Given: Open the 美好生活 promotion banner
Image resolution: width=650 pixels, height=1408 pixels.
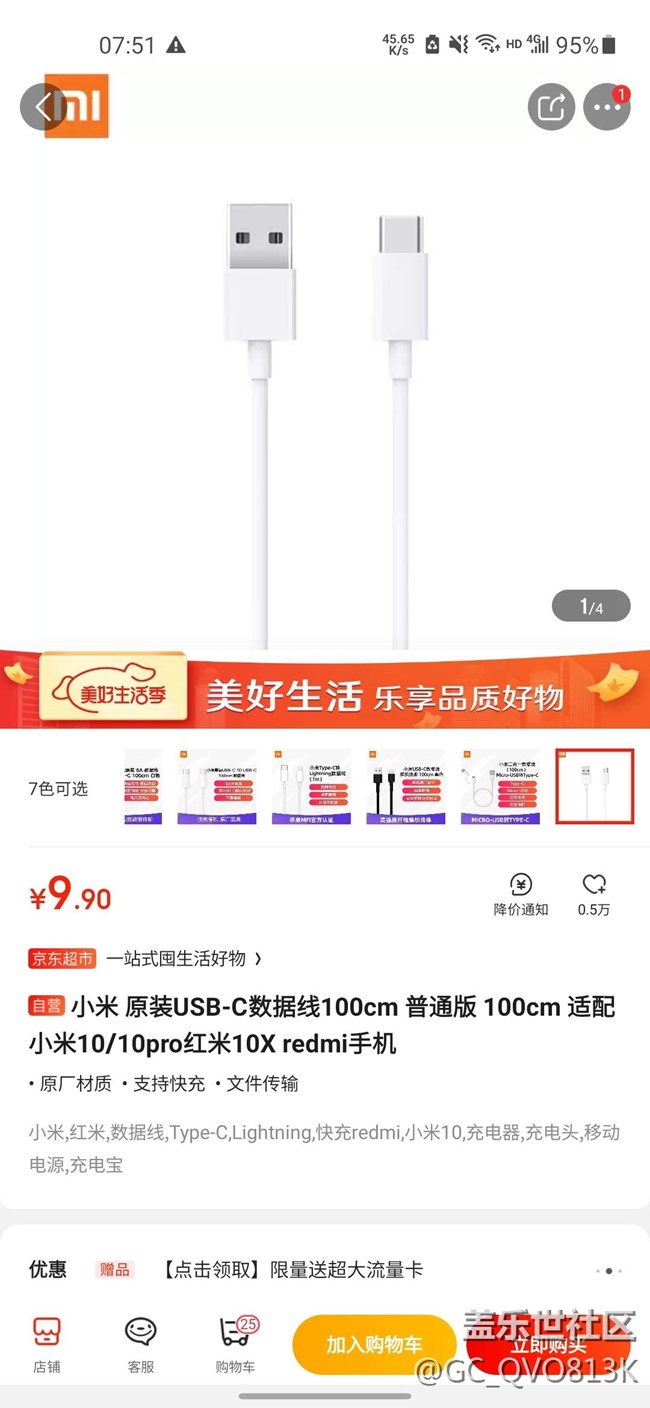Looking at the screenshot, I should click(325, 691).
